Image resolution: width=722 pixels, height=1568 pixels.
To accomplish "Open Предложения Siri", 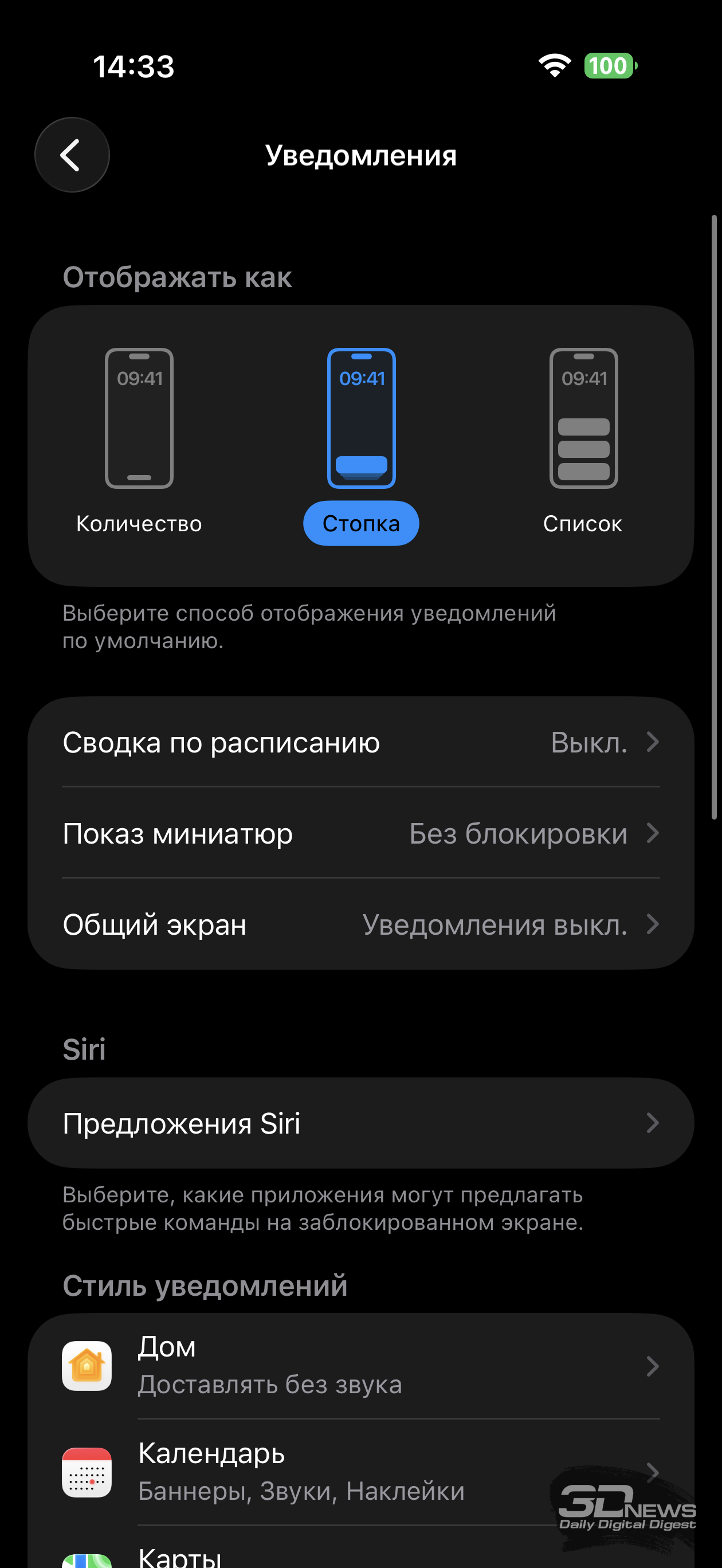I will (360, 1123).
